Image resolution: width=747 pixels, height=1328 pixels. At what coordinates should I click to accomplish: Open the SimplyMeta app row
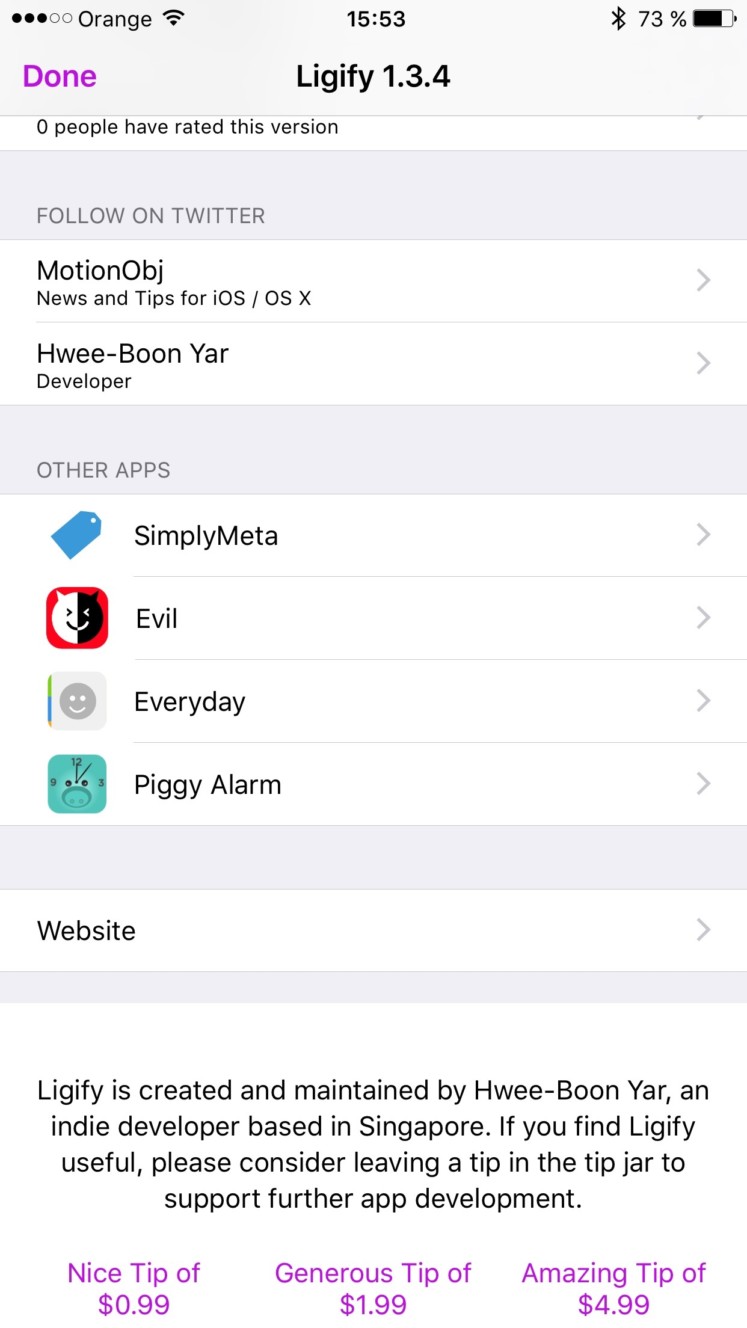click(x=373, y=535)
